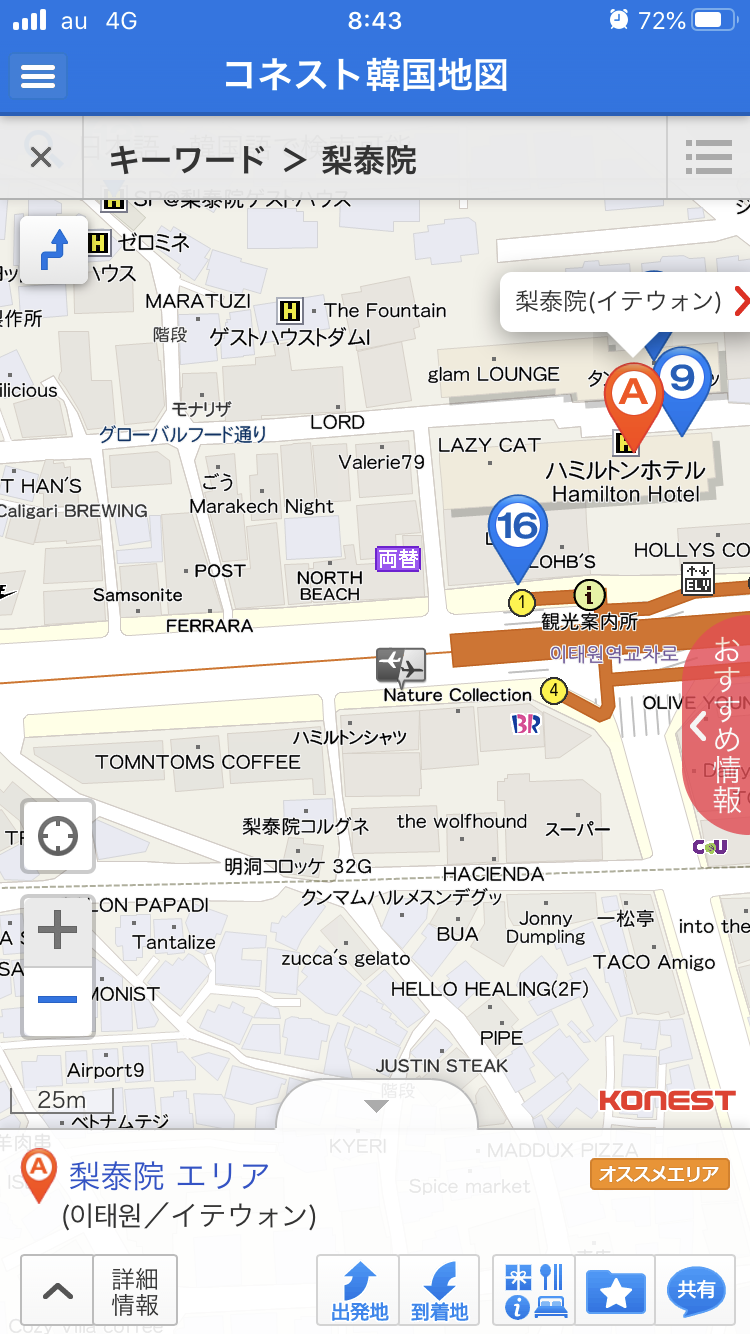This screenshot has height=1334, width=750.
Task: Set as 出発地 departure point
Action: point(359,1291)
